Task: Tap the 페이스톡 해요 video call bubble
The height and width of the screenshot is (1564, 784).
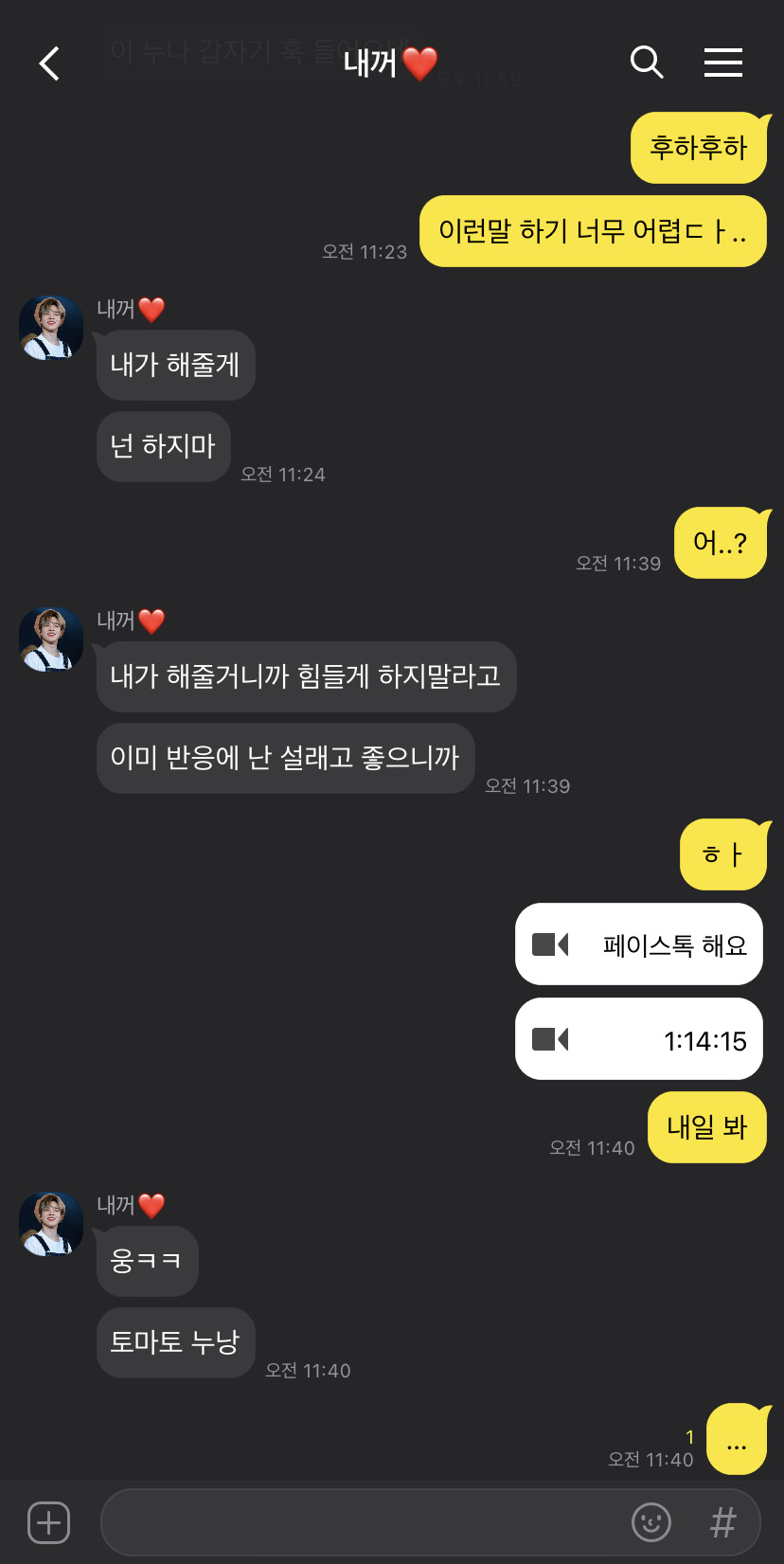Action: [639, 944]
